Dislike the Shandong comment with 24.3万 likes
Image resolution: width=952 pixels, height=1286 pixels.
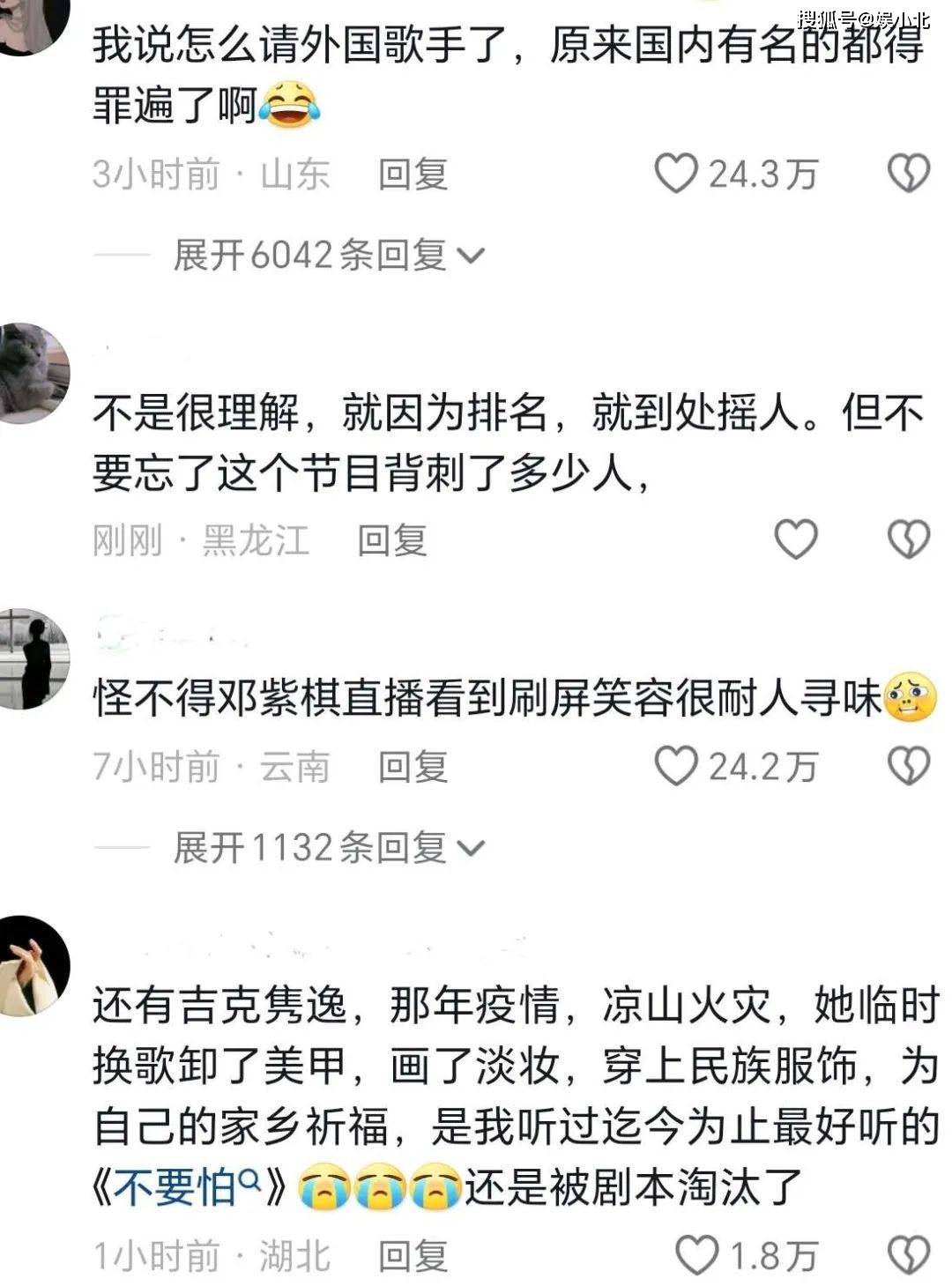click(908, 174)
